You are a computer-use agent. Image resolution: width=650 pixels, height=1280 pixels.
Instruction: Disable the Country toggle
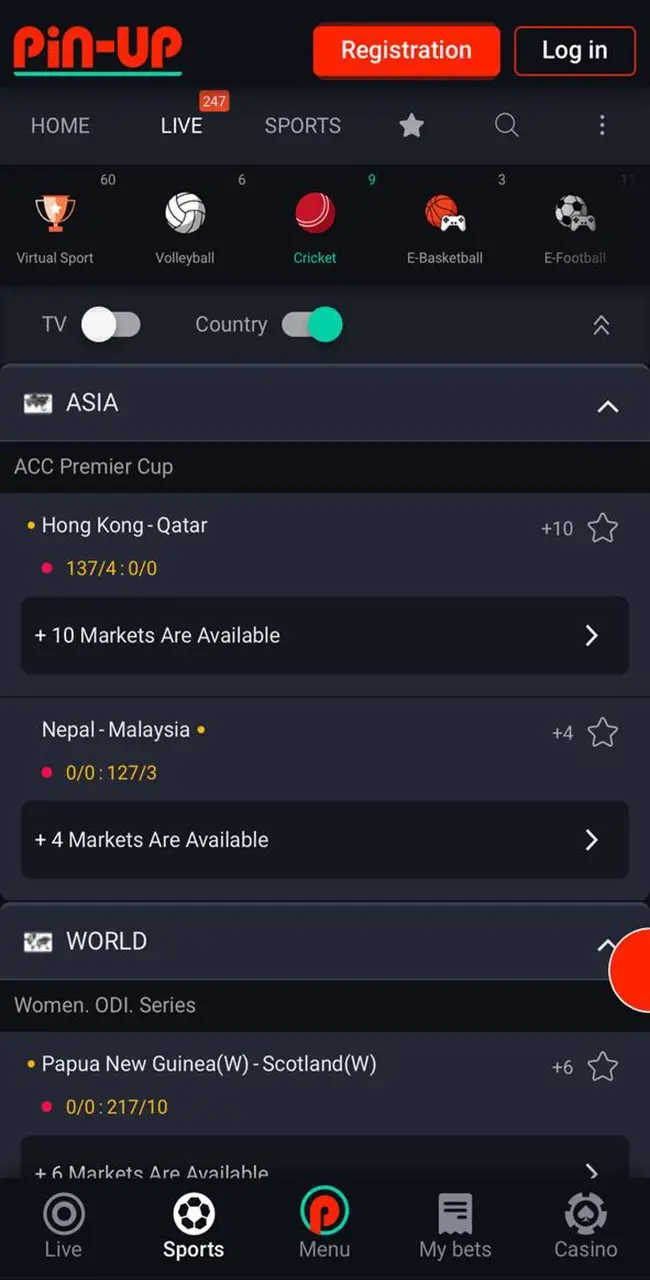point(312,325)
